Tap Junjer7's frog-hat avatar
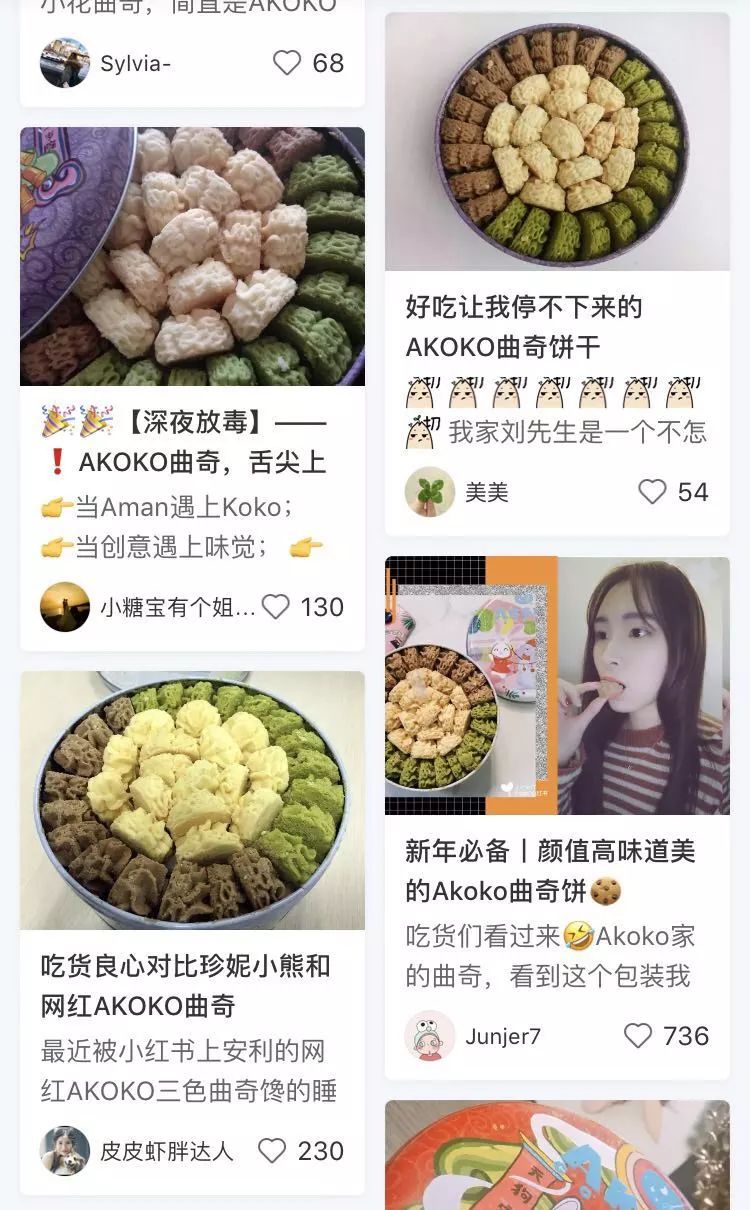This screenshot has height=1210, width=750. (430, 1036)
